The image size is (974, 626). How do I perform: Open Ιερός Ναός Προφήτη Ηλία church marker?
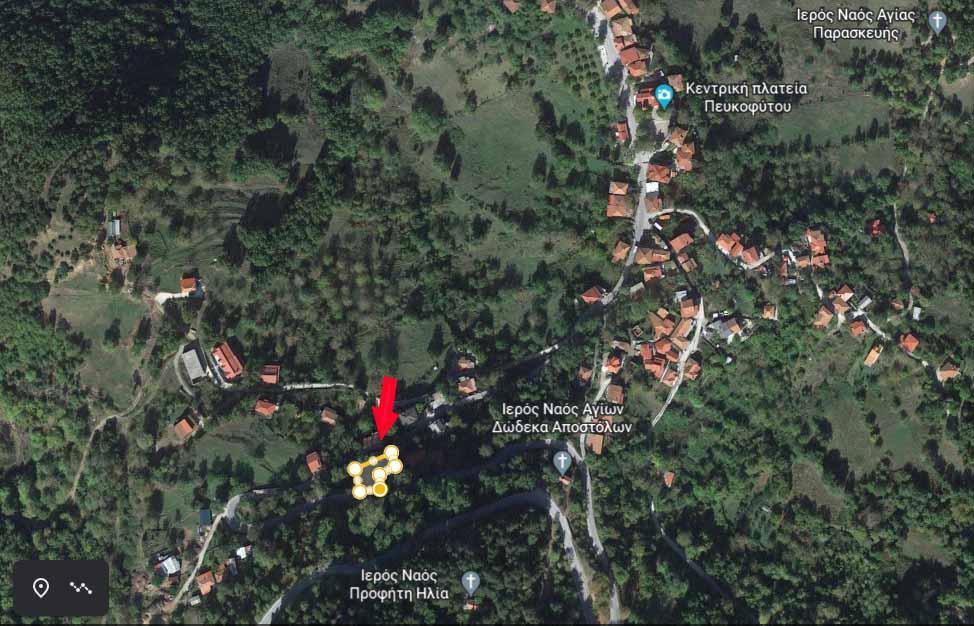click(x=471, y=582)
